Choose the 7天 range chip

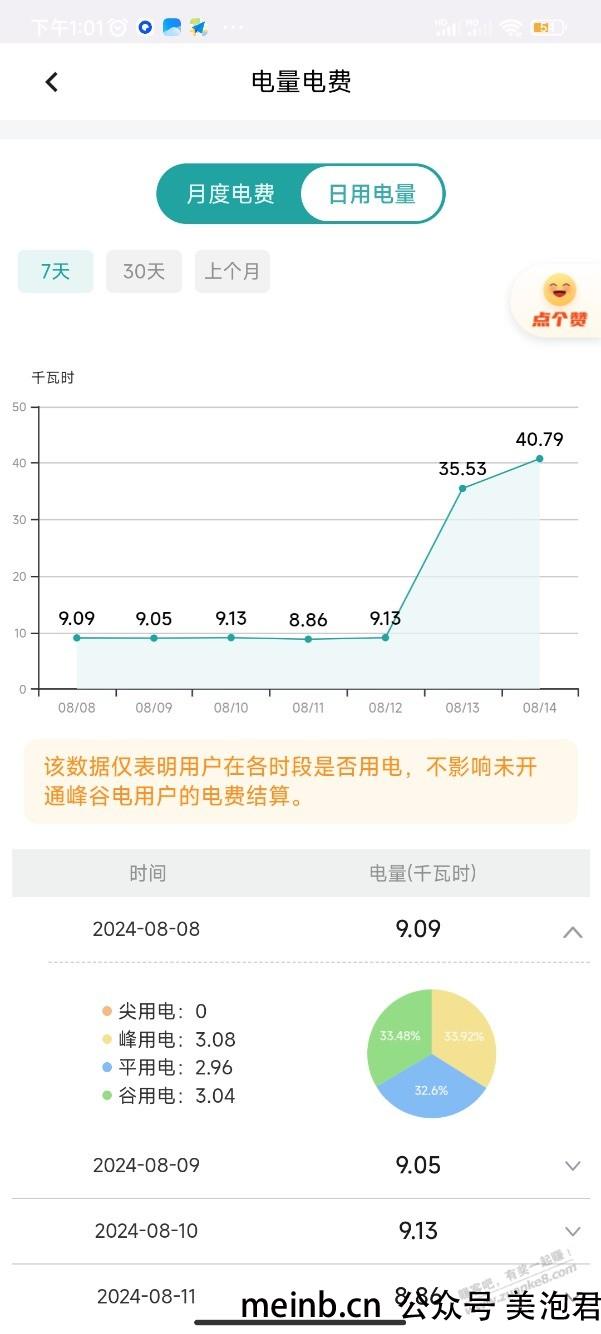(x=55, y=271)
